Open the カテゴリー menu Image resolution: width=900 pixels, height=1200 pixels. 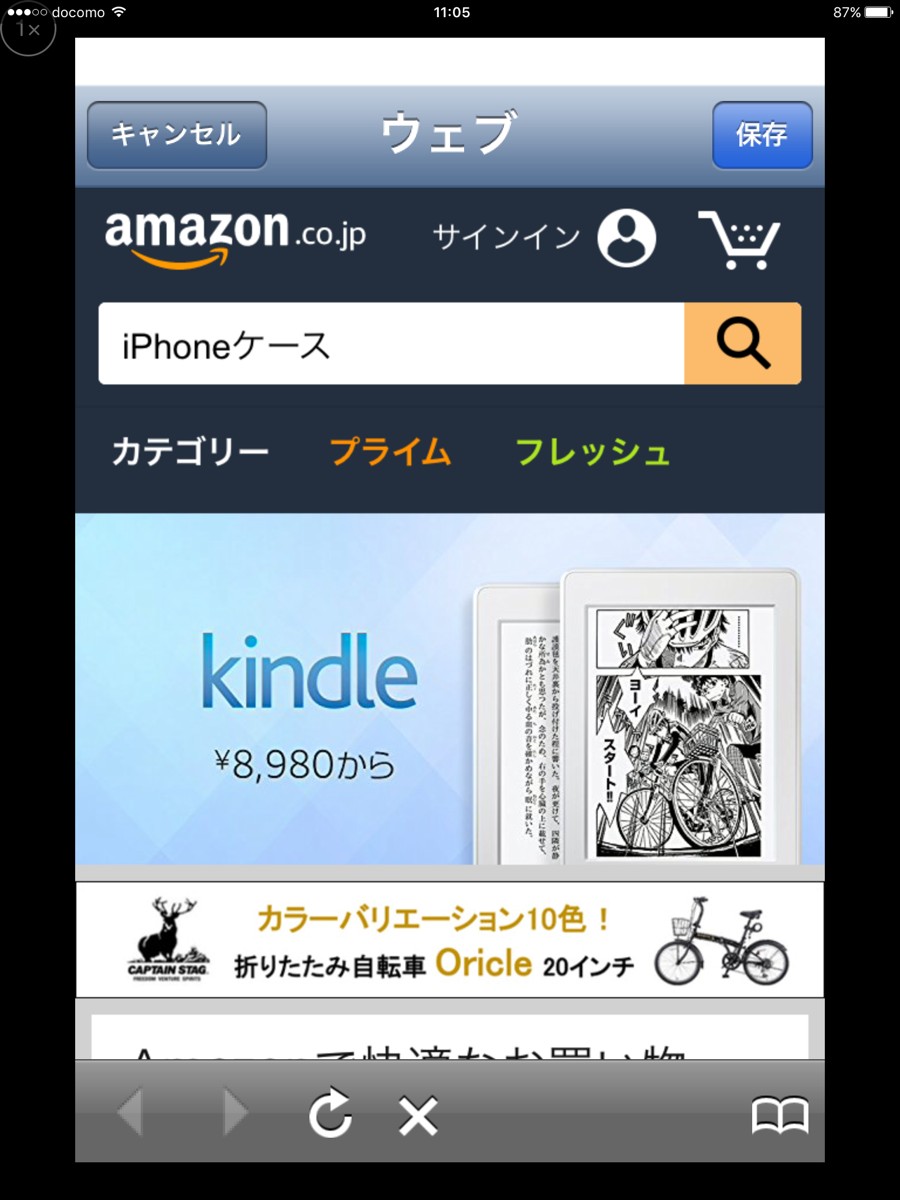(x=190, y=452)
